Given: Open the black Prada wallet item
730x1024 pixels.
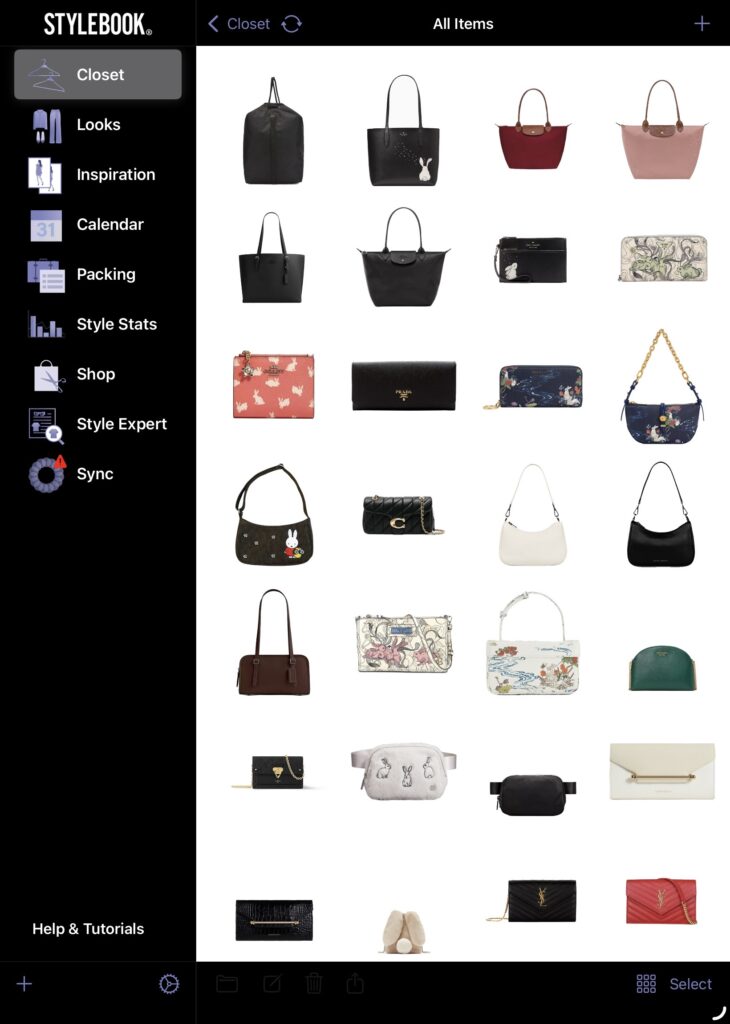Looking at the screenshot, I should (403, 386).
